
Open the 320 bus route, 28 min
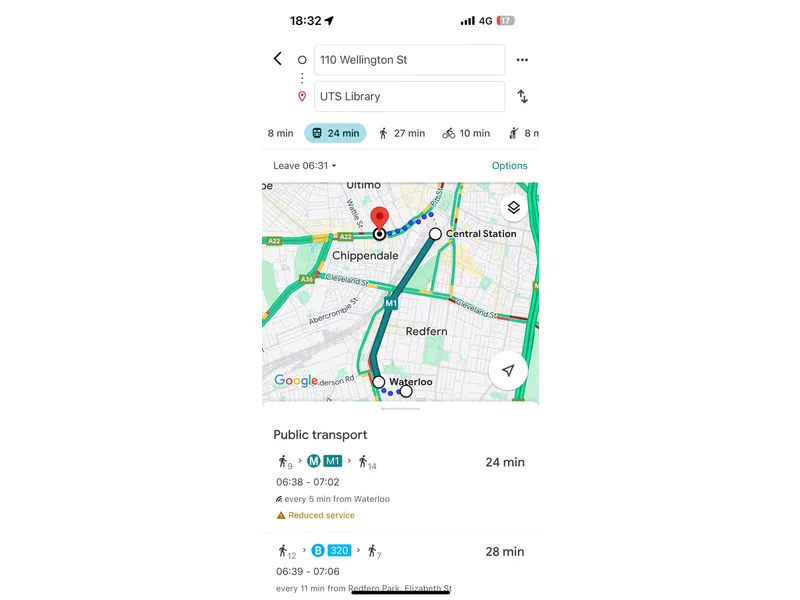tap(400, 565)
